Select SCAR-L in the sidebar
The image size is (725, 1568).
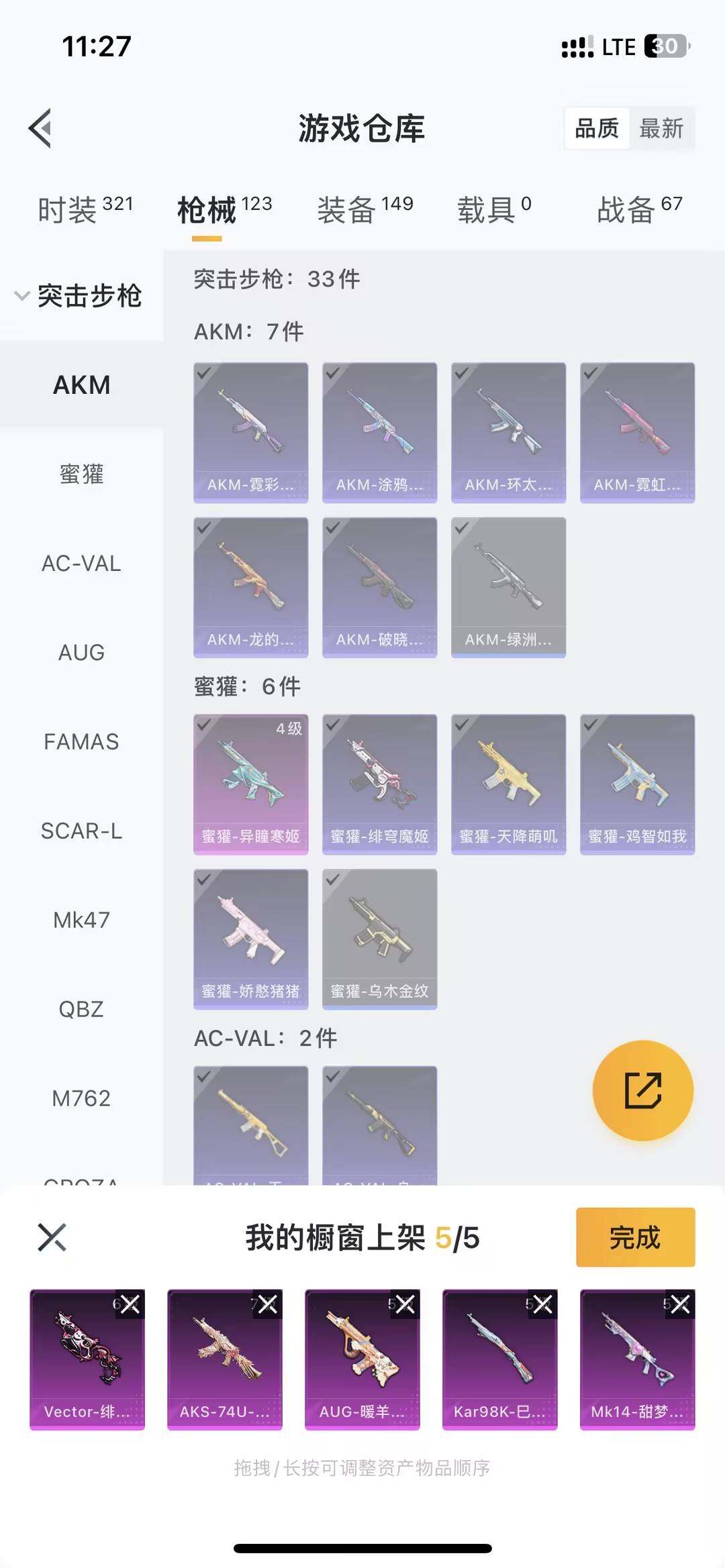pyautogui.click(x=82, y=831)
